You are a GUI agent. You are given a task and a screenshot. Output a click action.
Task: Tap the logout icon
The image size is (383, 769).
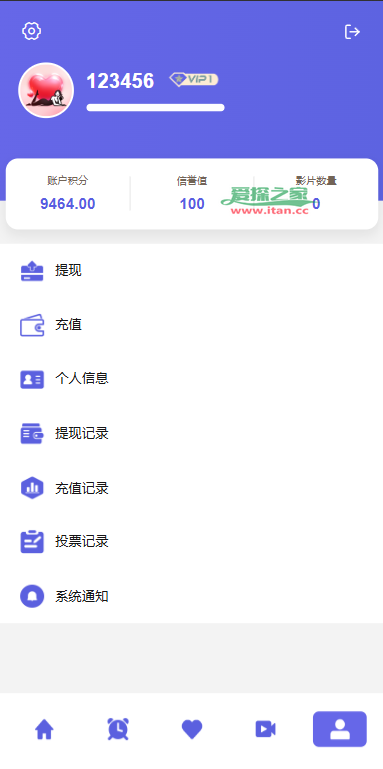coord(352,32)
